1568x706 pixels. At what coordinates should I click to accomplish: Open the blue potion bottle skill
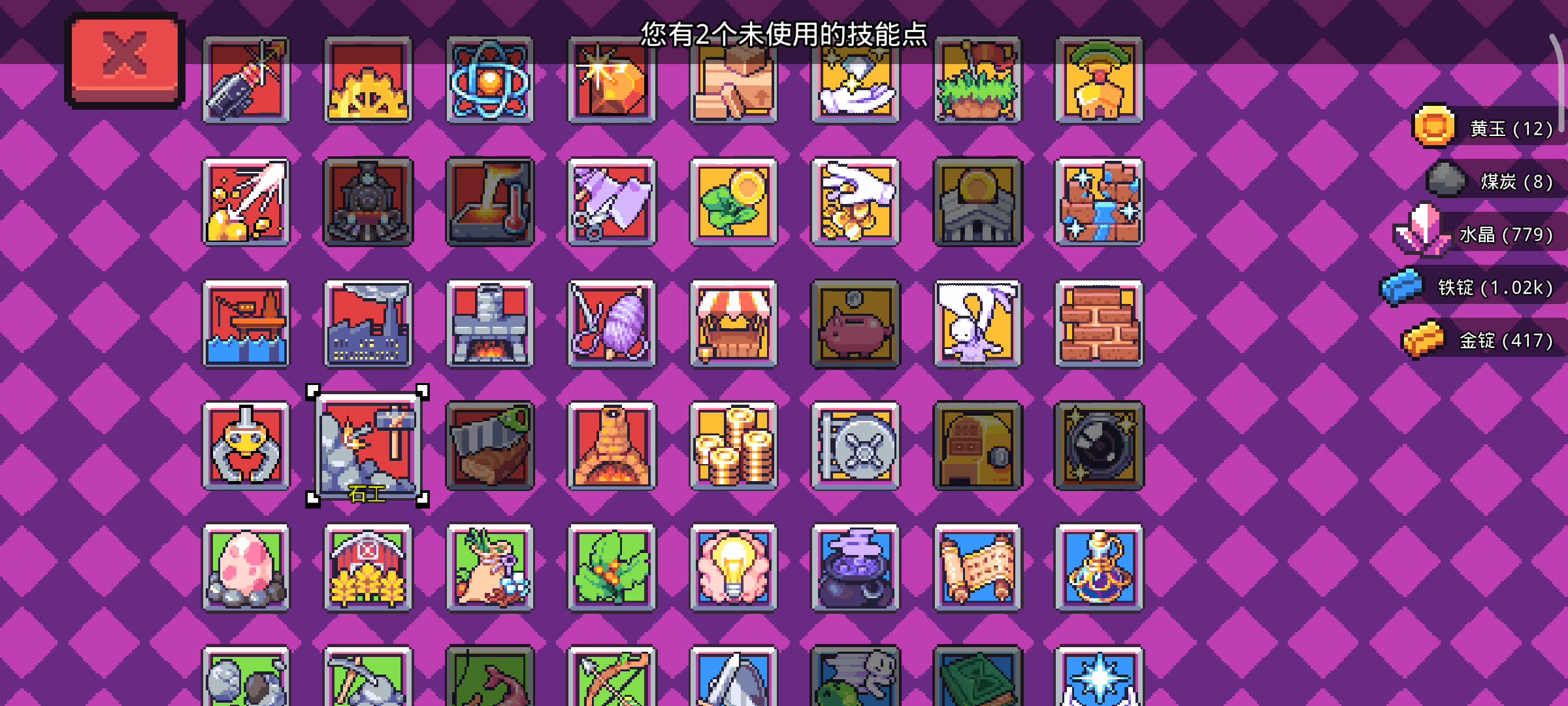[x=1100, y=568]
